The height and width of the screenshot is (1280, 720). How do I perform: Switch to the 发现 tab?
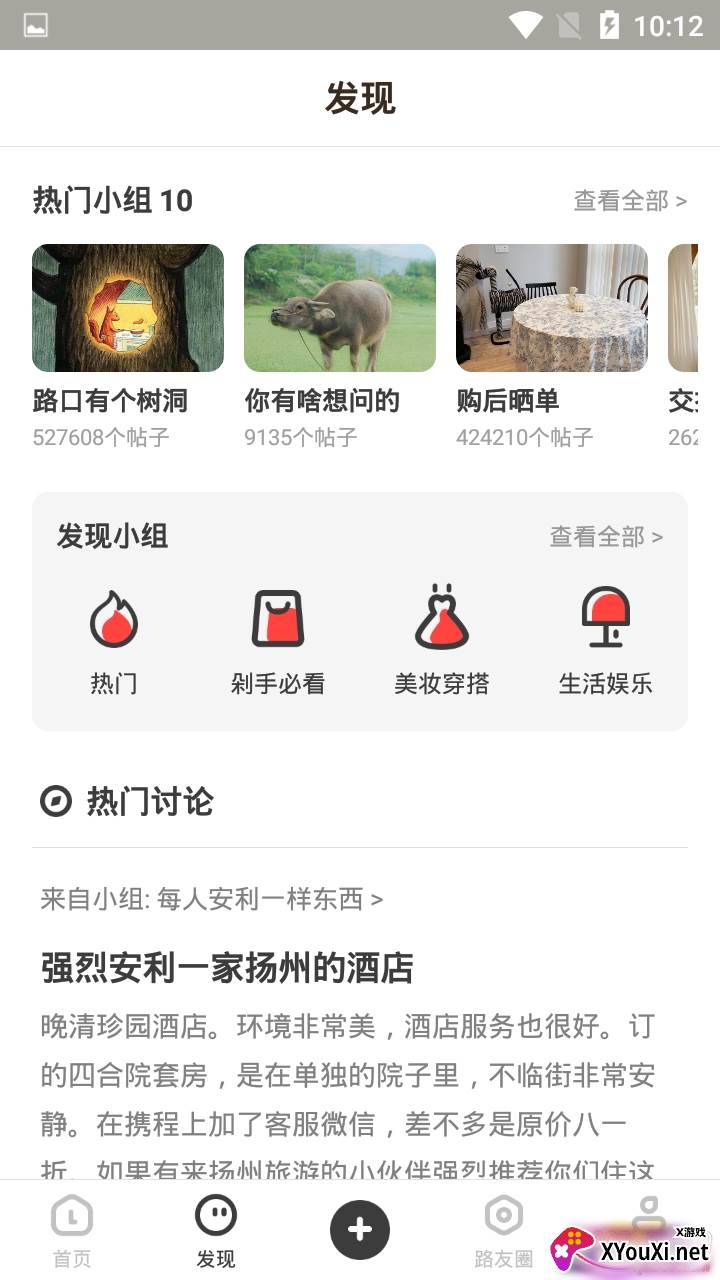pos(216,1230)
